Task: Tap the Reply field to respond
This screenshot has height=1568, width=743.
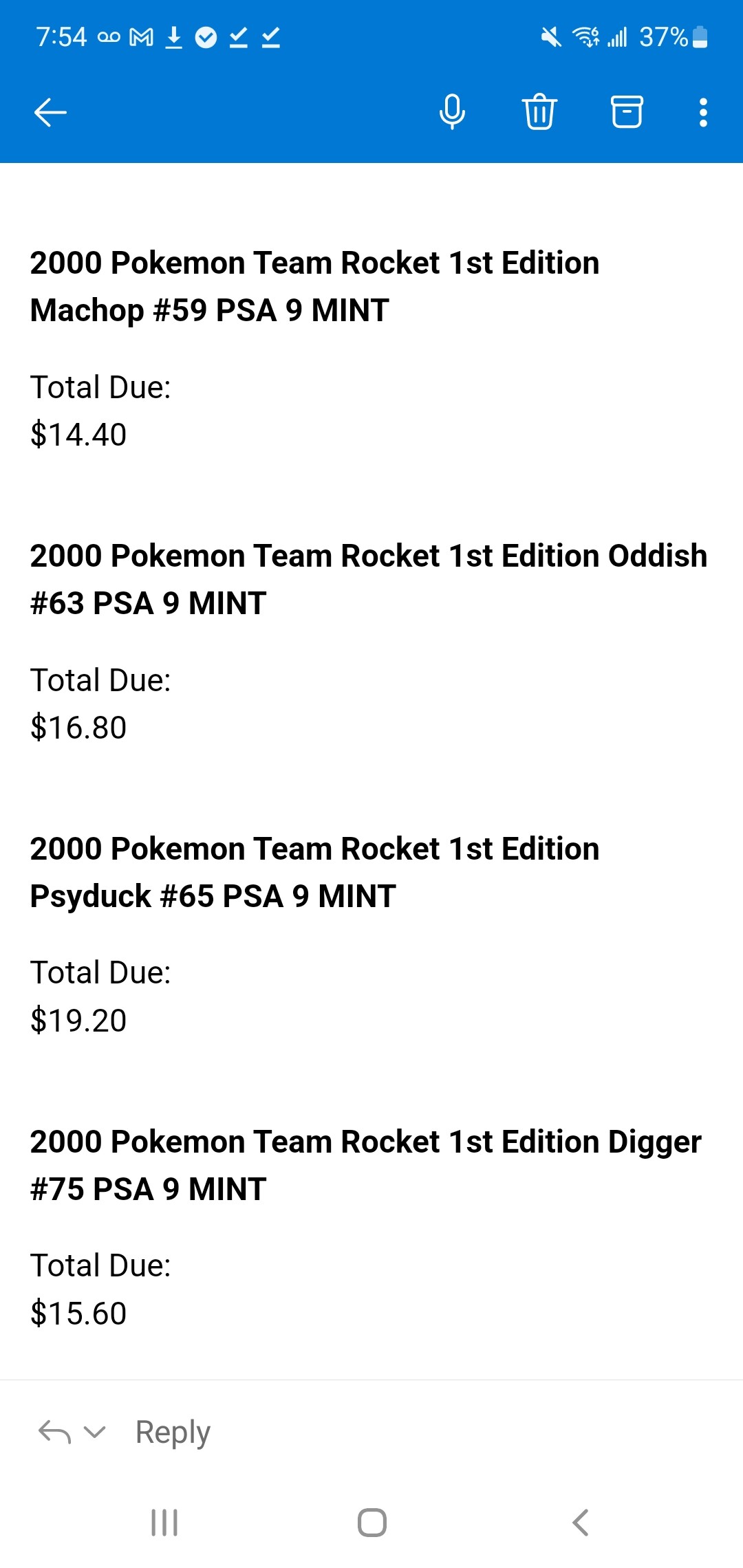Action: pyautogui.click(x=173, y=1433)
